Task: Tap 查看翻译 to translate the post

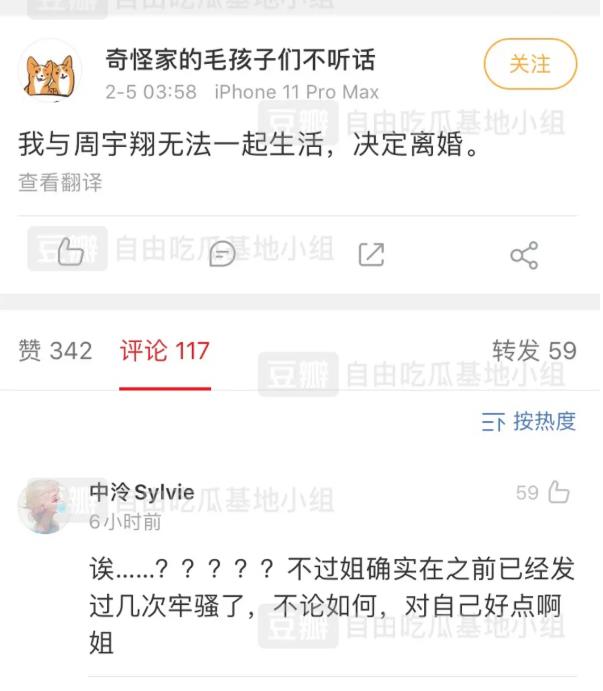Action: click(x=60, y=182)
